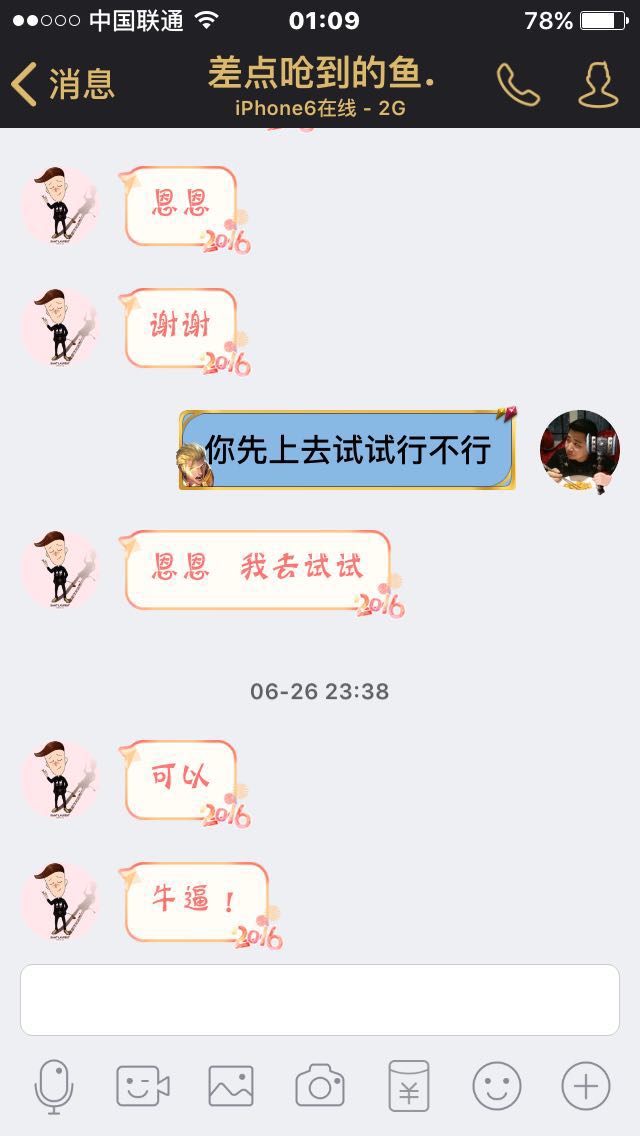Open more options with the plus icon
Screen dimensions: 640x1136
[586, 1086]
